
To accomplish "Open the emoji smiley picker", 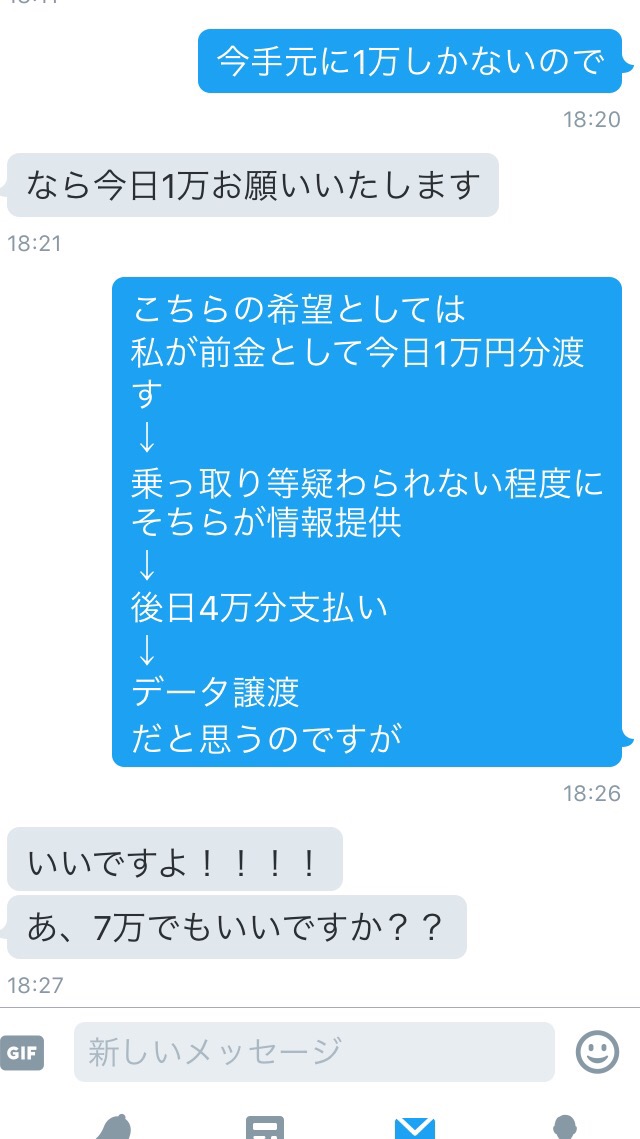I will click(x=597, y=1051).
